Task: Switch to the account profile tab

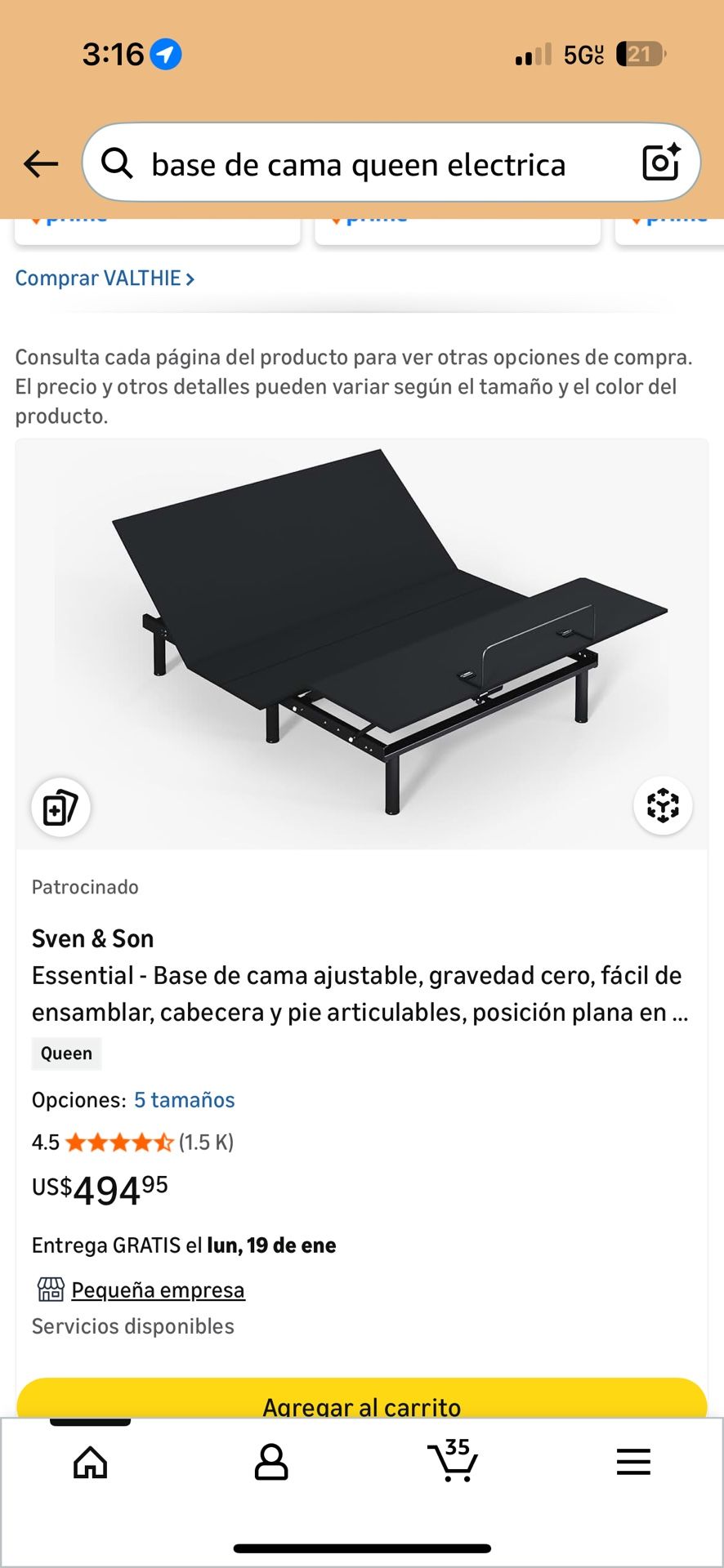Action: pos(271,1463)
